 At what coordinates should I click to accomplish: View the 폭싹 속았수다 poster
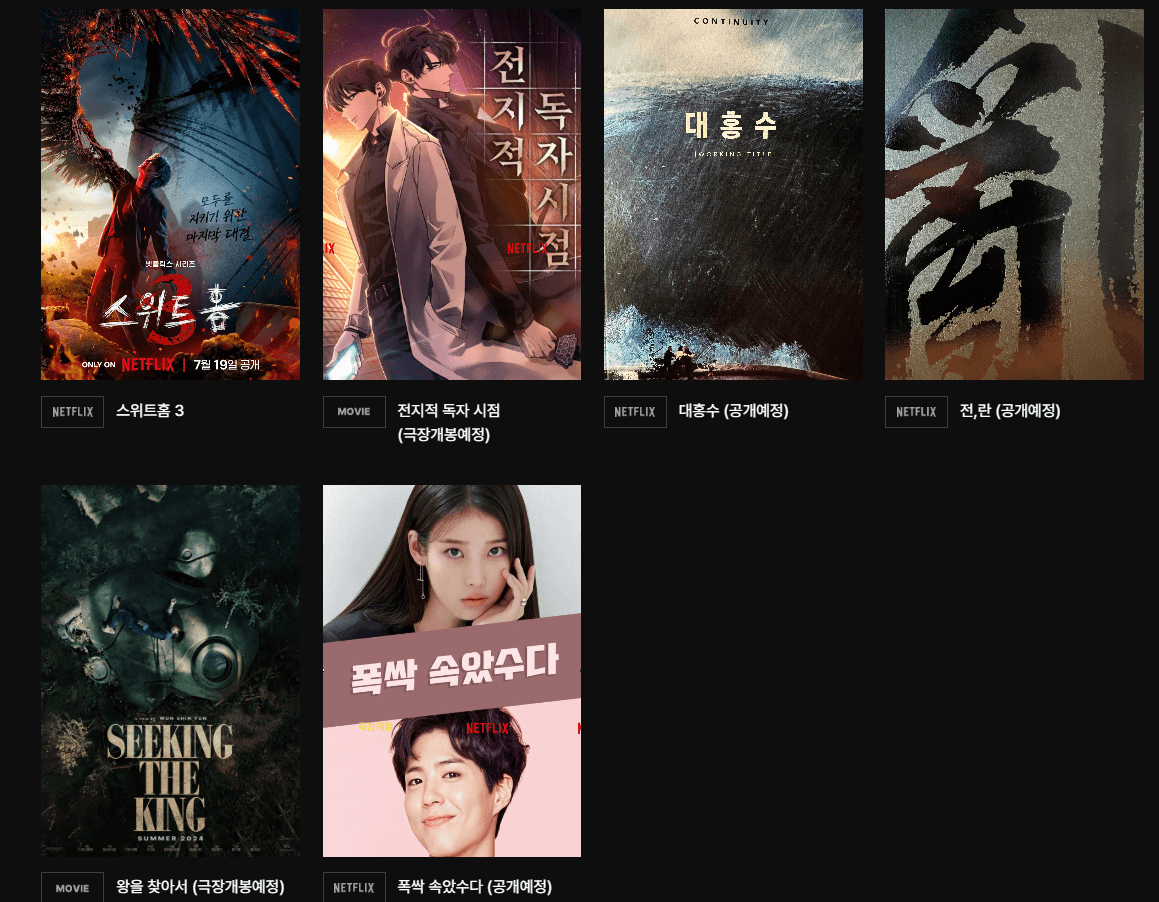(452, 671)
